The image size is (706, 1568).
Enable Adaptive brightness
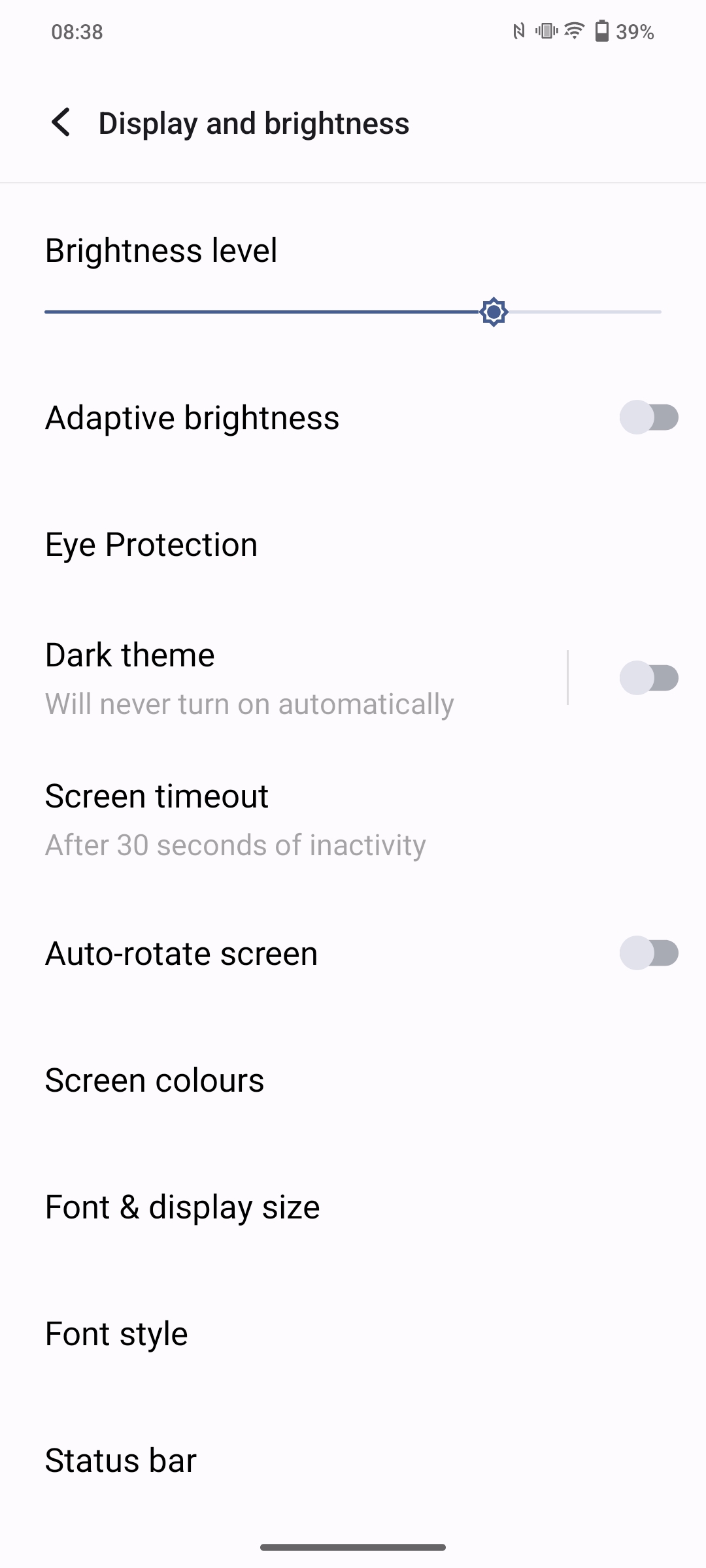click(648, 417)
